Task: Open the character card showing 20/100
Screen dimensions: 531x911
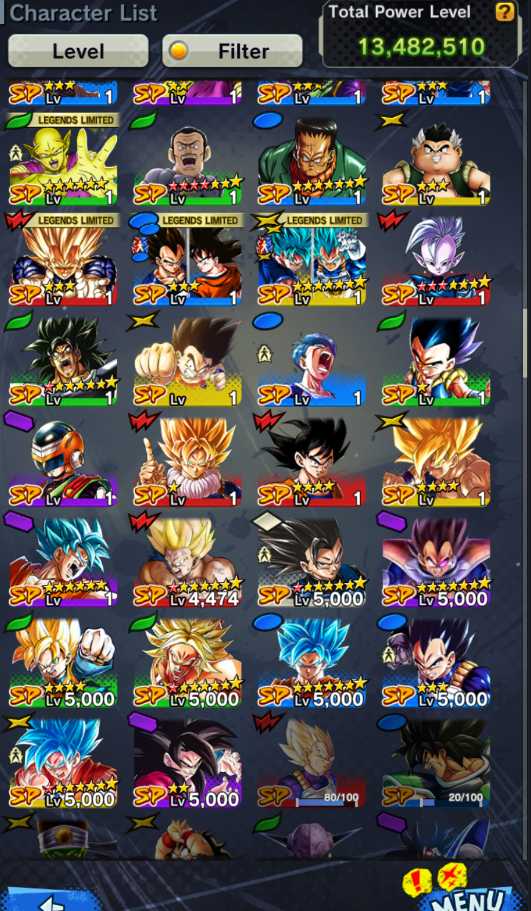Action: pos(436,762)
